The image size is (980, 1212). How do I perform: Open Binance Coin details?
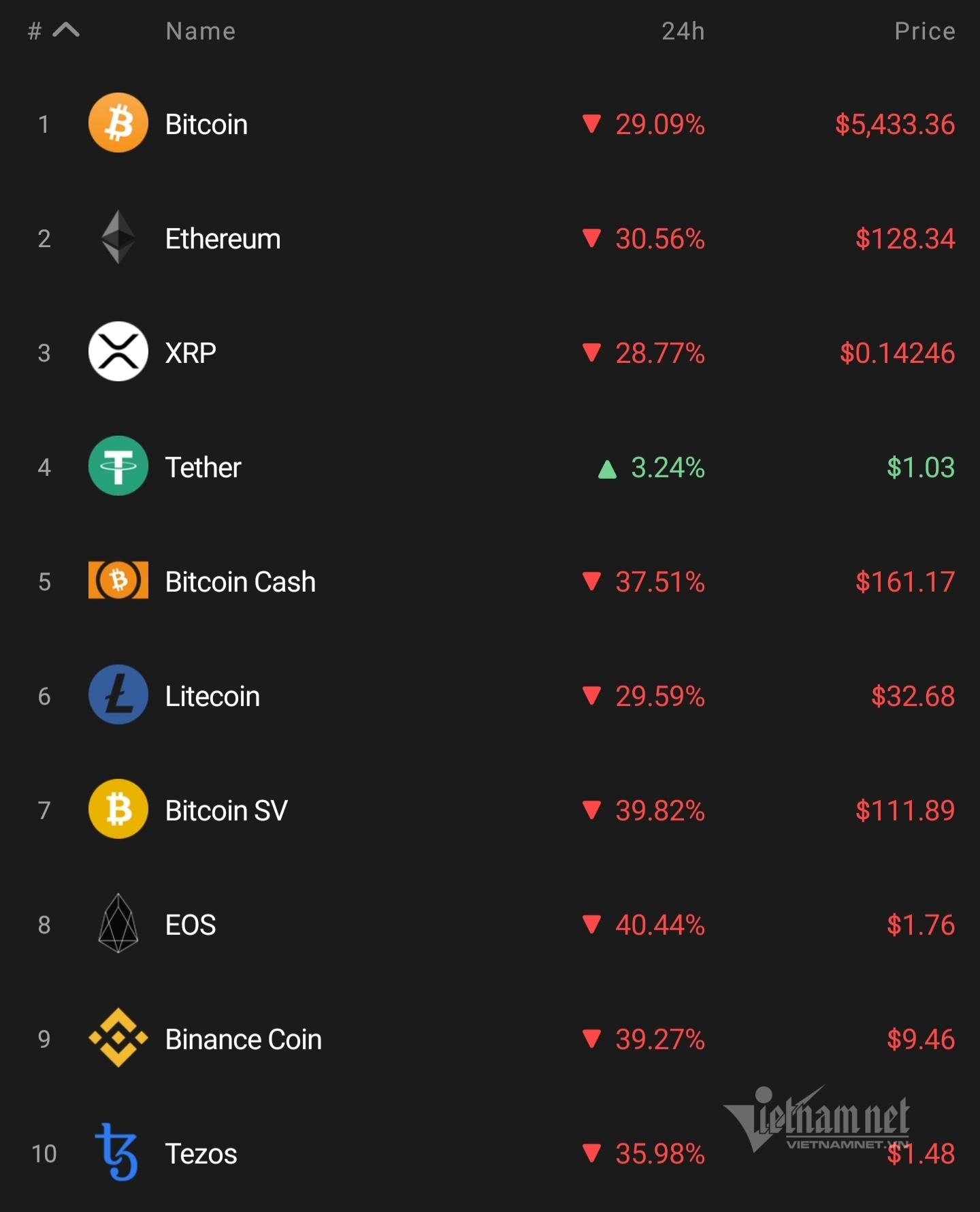coord(243,1040)
